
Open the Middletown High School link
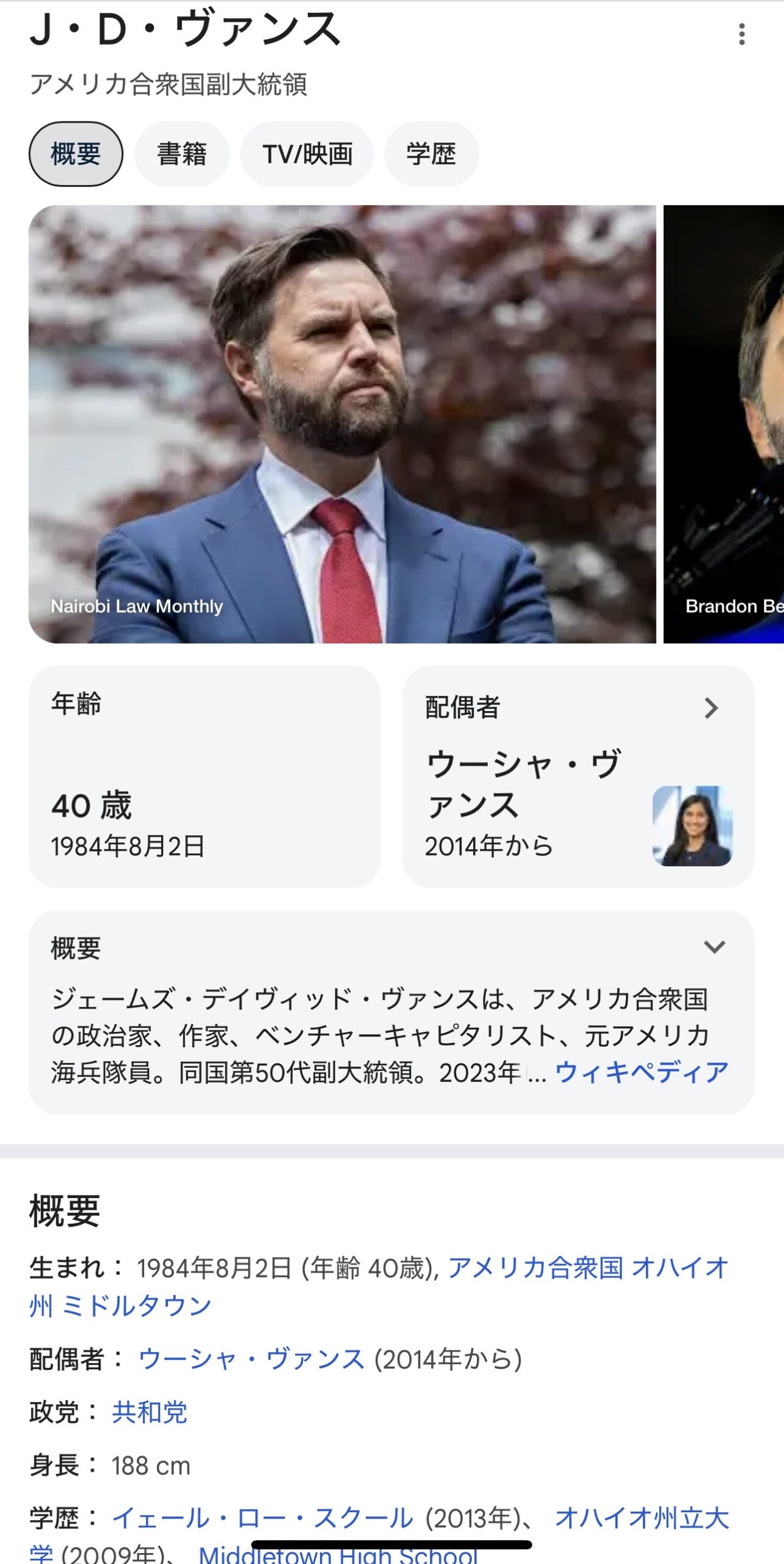tap(338, 1555)
